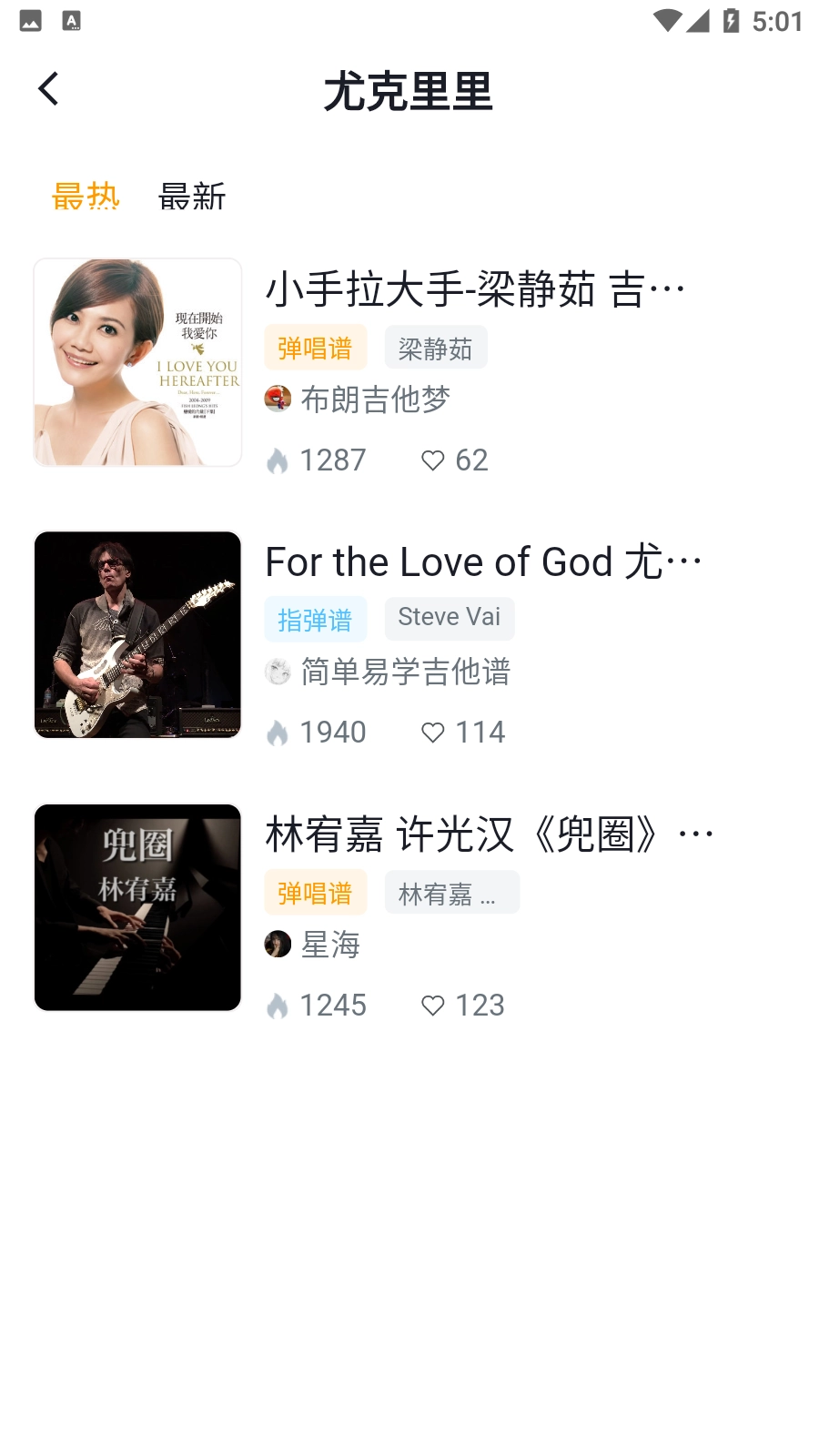Tap the fire icon beside 1245

click(x=278, y=1006)
